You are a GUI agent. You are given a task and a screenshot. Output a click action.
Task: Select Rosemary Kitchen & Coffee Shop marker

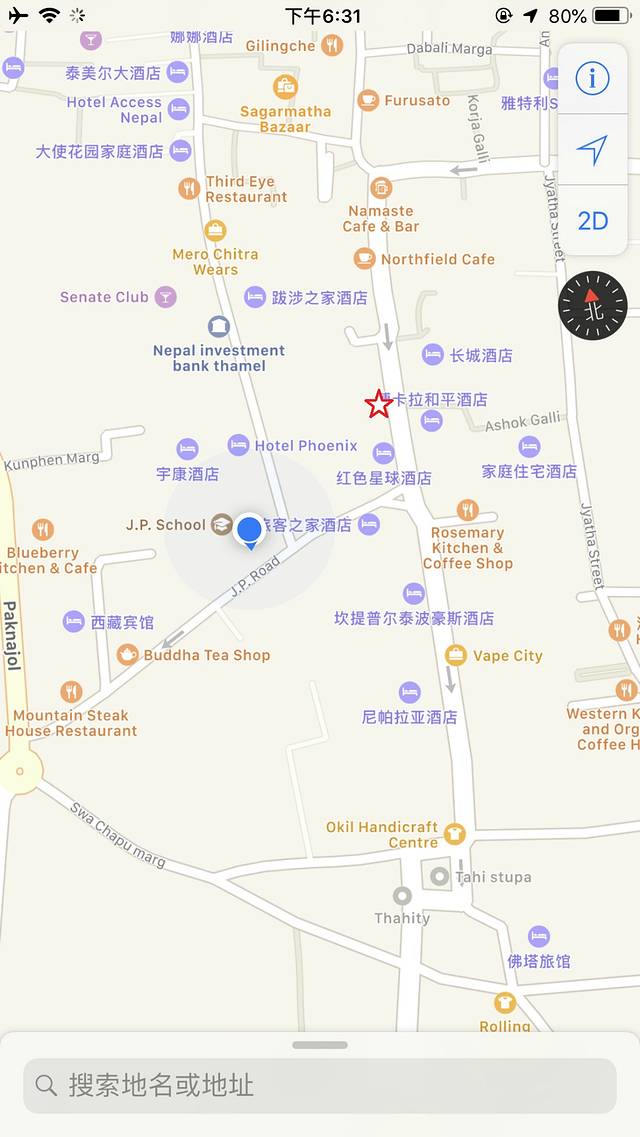point(467,511)
